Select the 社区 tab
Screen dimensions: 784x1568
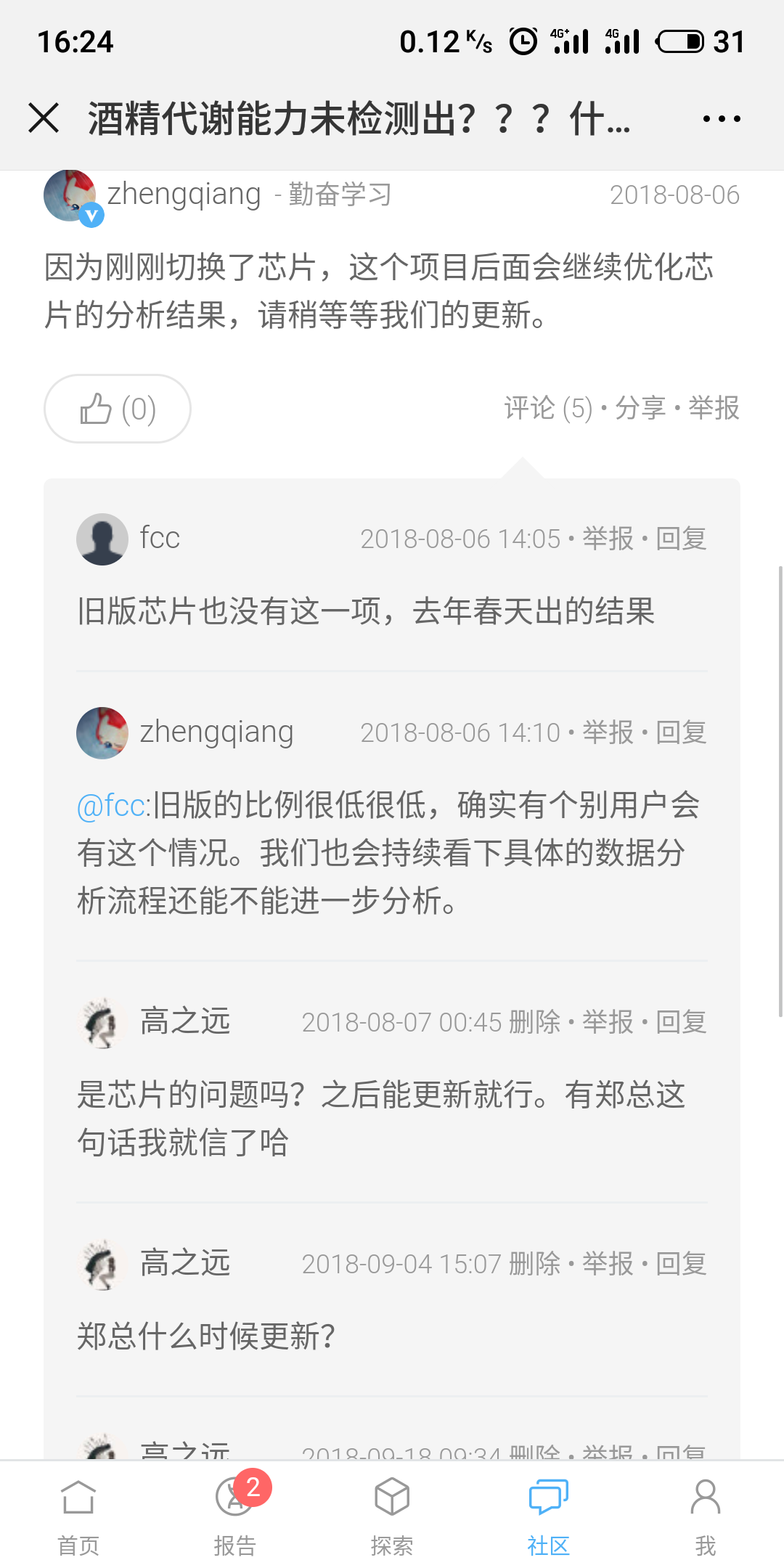[x=549, y=1516]
